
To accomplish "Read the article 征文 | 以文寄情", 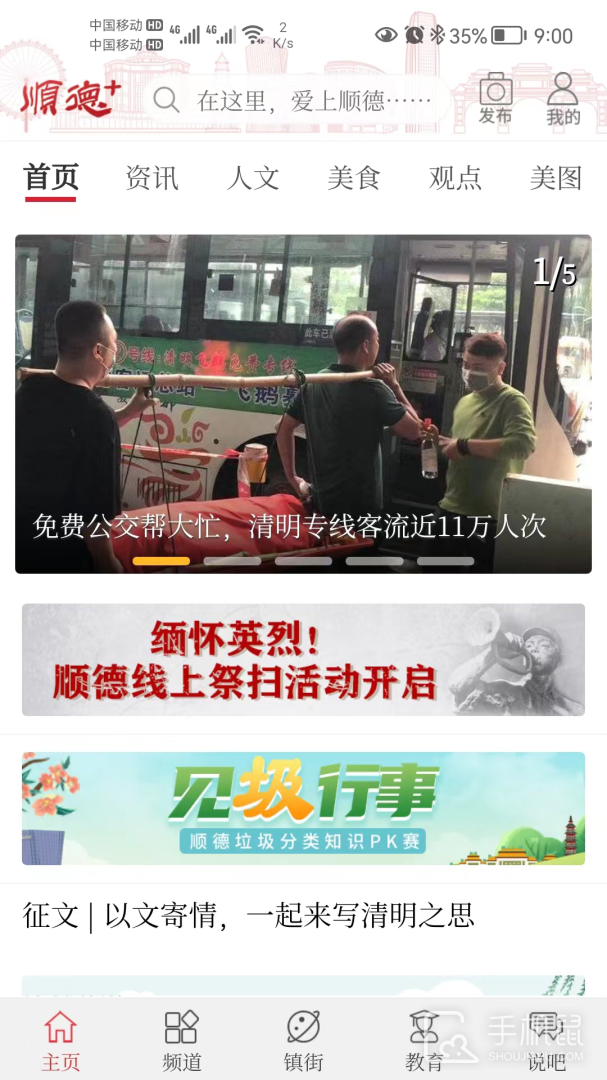I will (248, 915).
